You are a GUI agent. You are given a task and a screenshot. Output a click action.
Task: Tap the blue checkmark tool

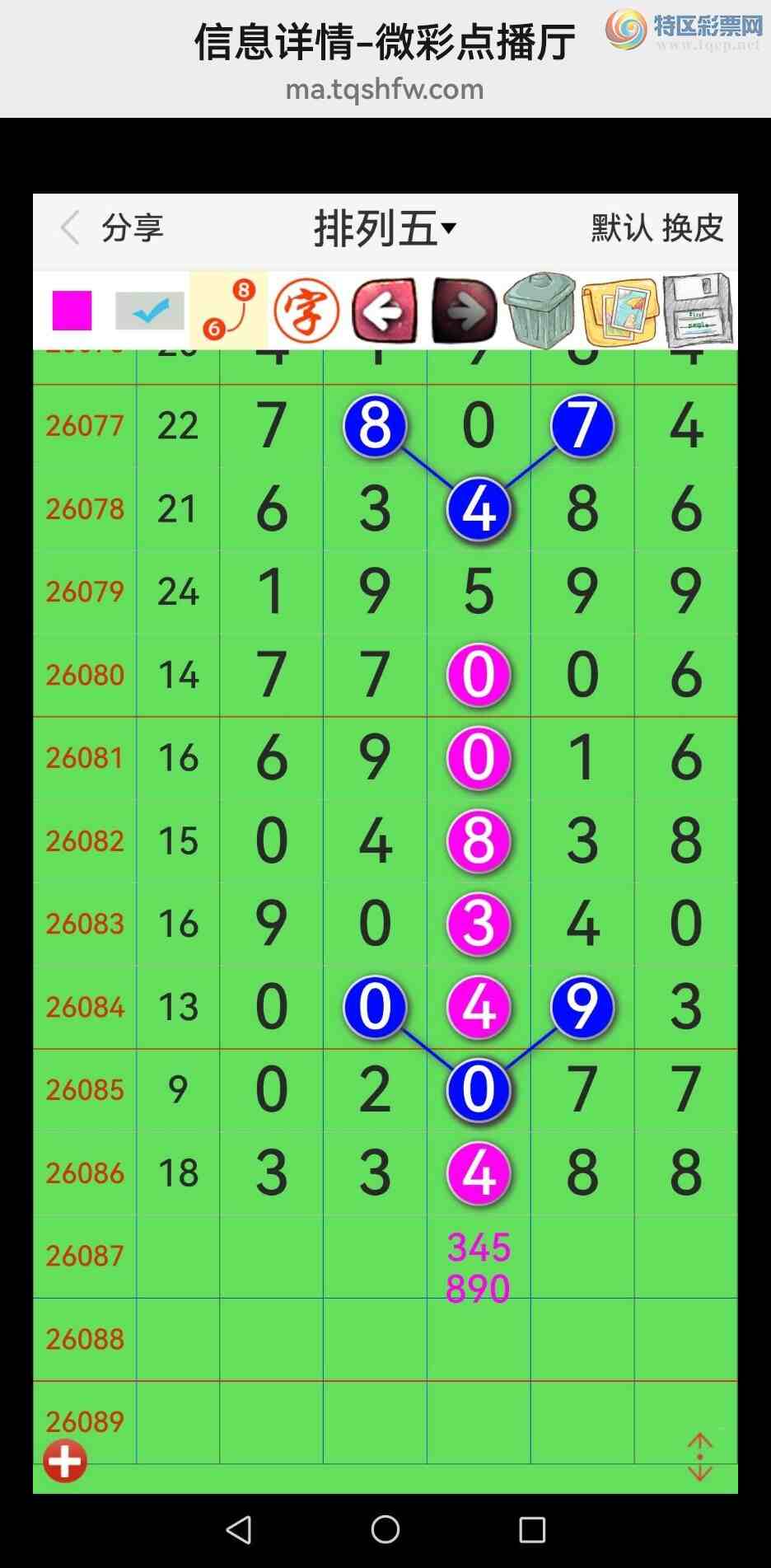click(150, 311)
